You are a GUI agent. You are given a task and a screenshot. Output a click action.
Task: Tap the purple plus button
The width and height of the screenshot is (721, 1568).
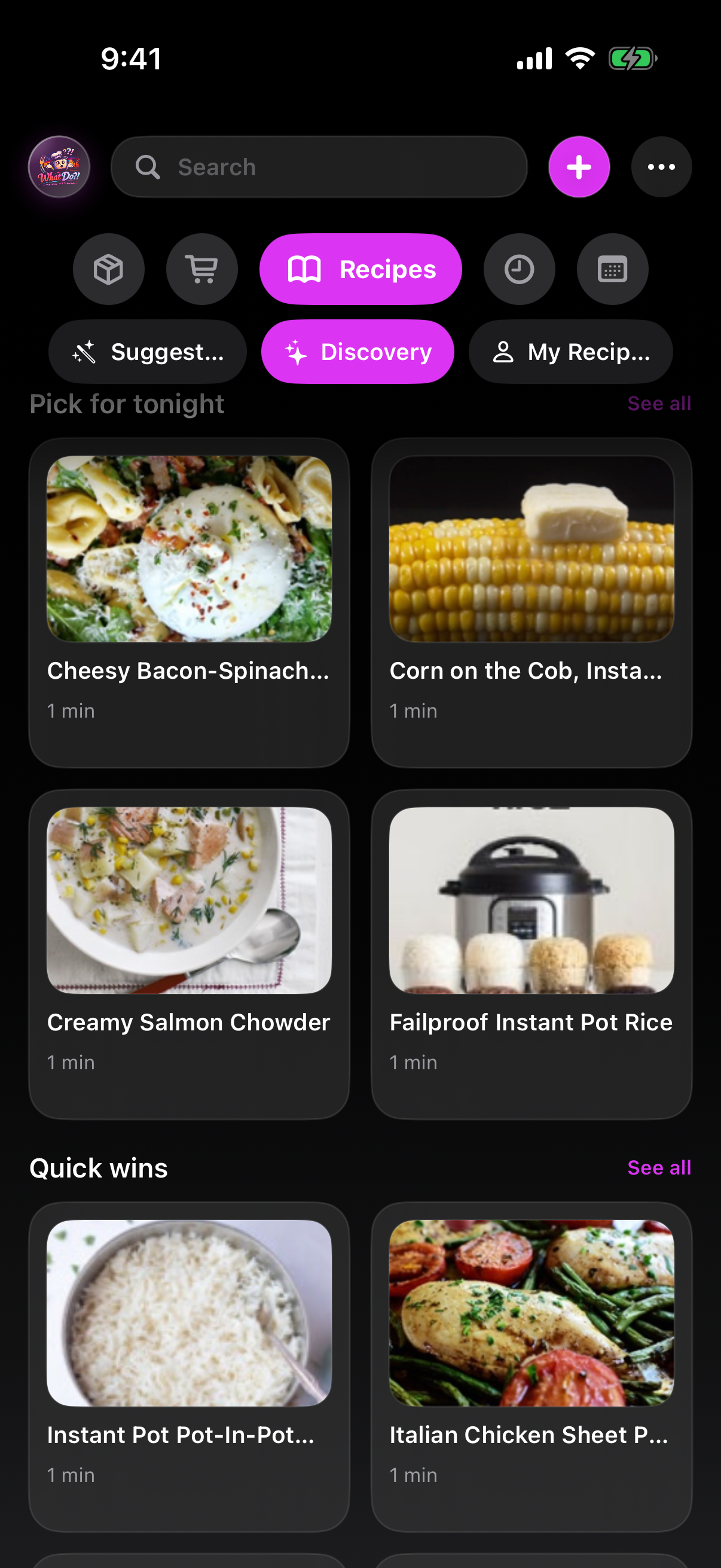pos(579,166)
